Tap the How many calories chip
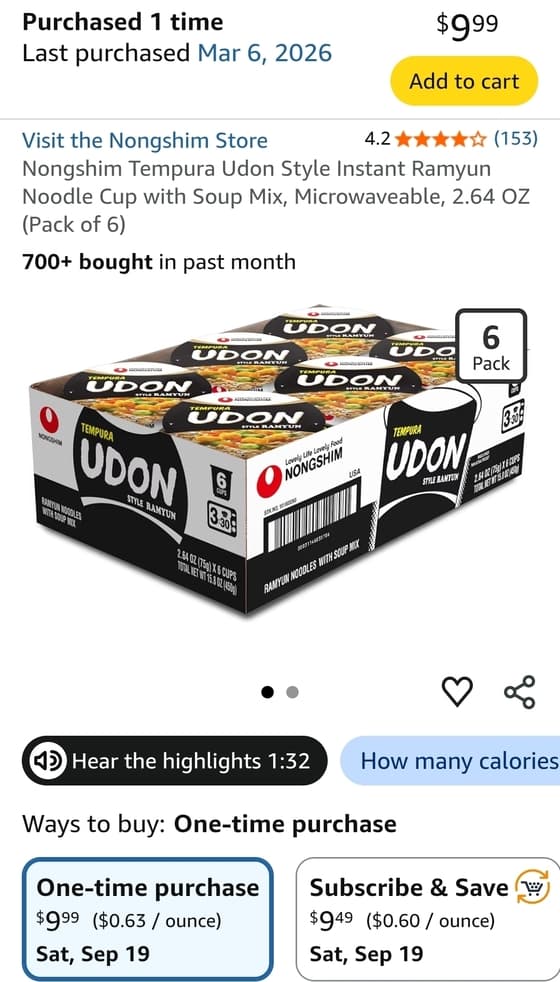Image resolution: width=560 pixels, height=982 pixels. 450,761
